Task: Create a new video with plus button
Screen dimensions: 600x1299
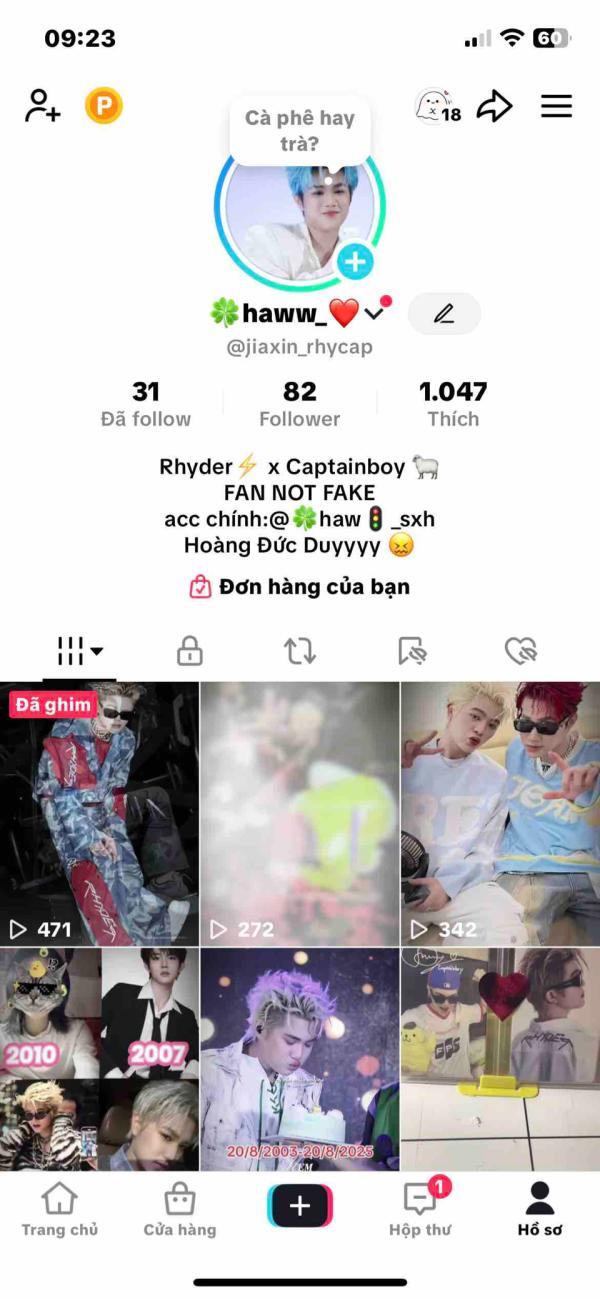Action: click(300, 1206)
